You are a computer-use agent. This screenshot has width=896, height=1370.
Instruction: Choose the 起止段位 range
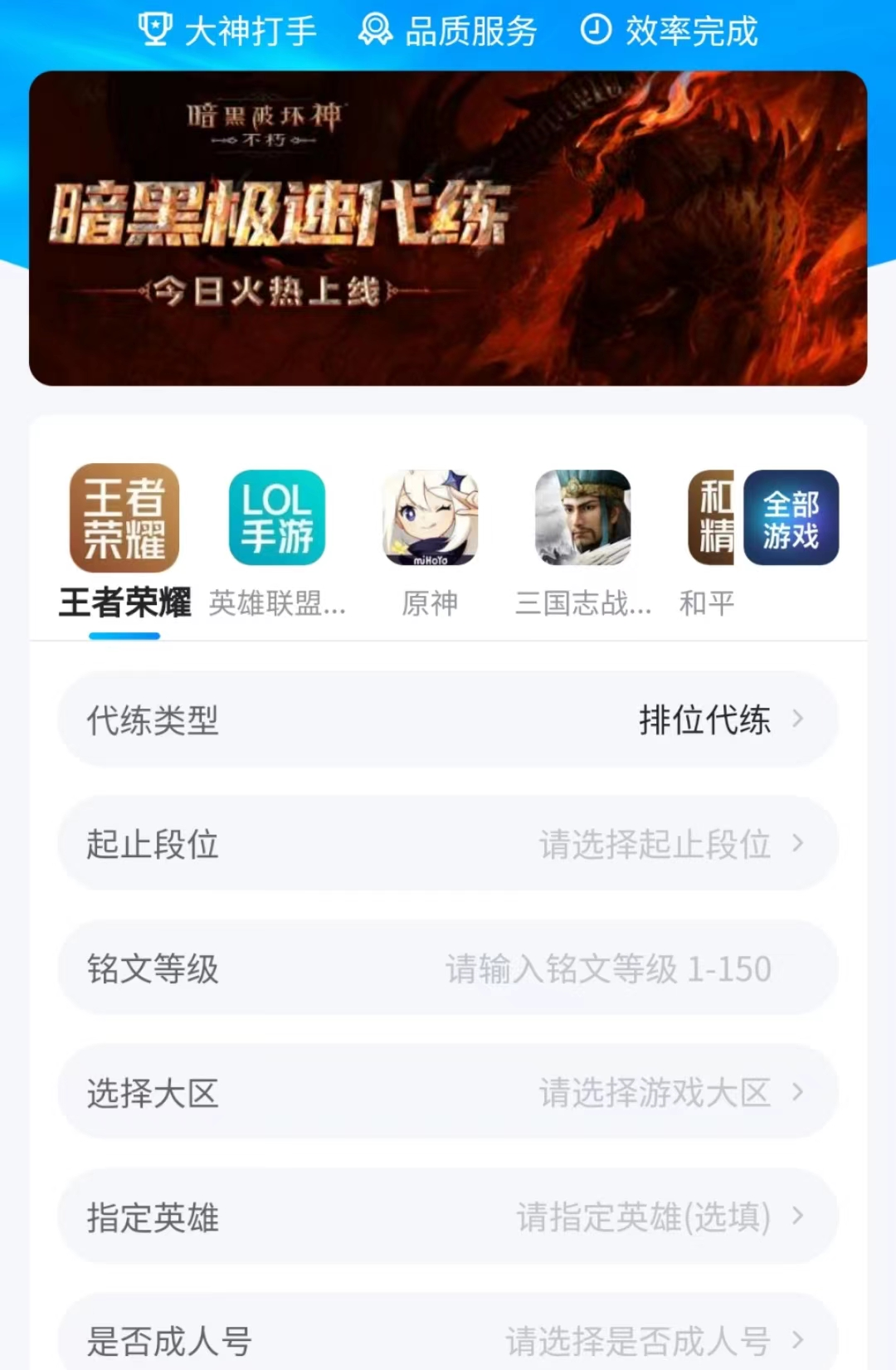tap(448, 844)
